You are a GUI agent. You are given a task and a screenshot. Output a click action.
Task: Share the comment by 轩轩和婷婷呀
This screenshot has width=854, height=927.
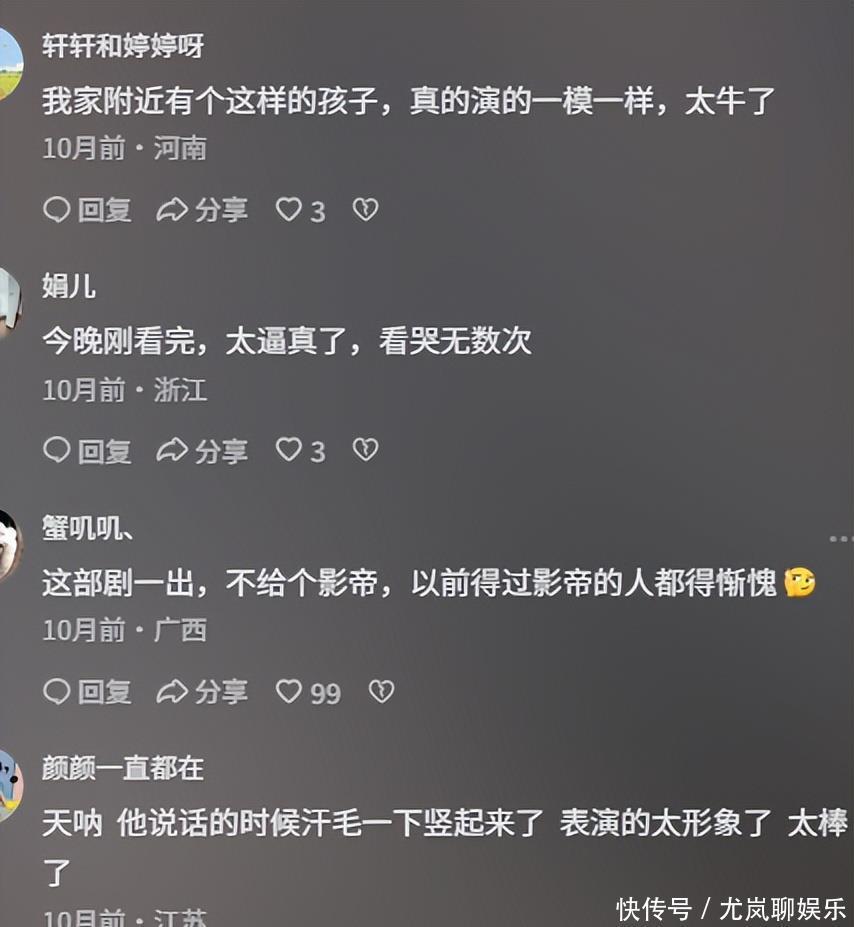click(203, 210)
